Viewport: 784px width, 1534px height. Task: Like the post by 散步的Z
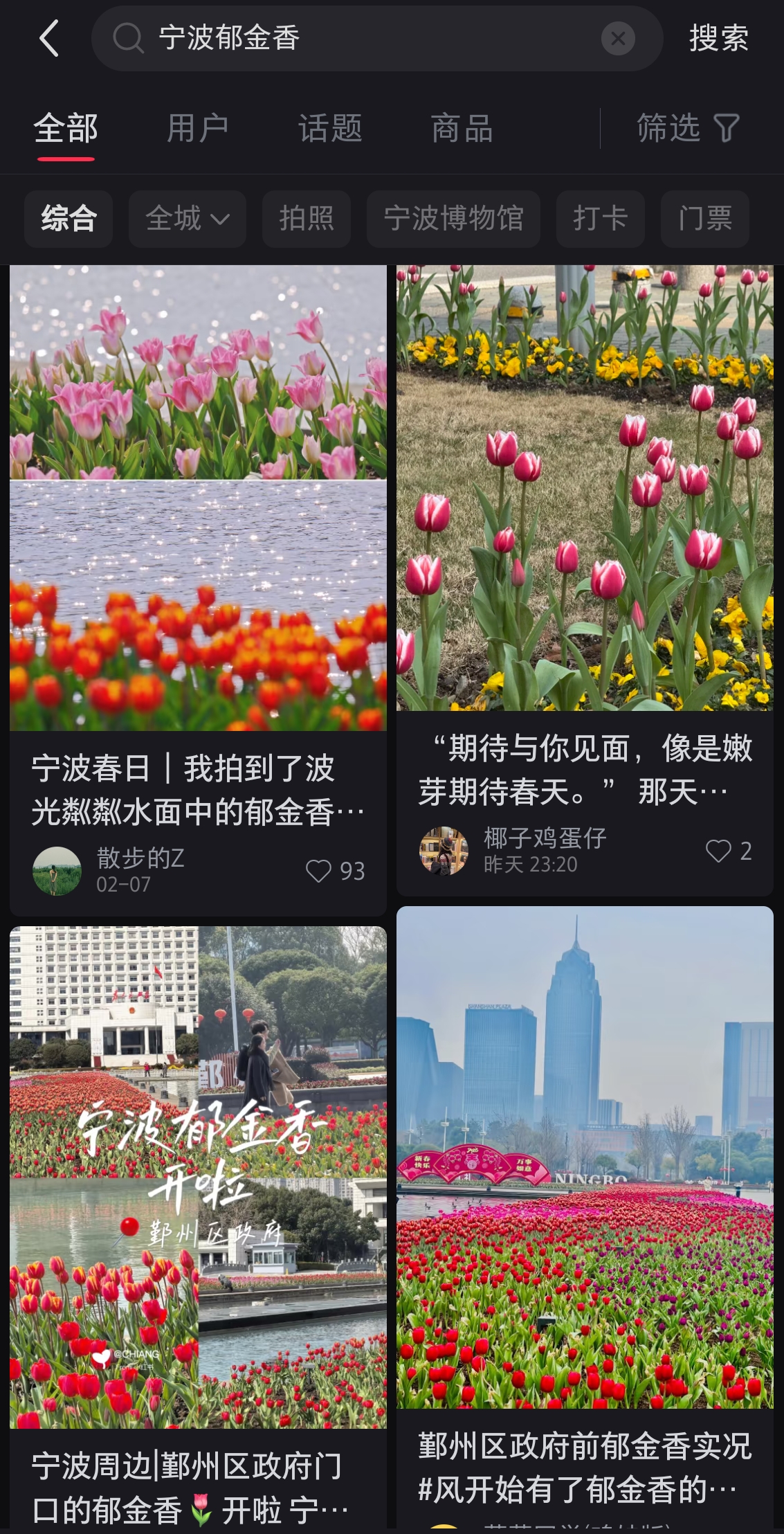319,871
